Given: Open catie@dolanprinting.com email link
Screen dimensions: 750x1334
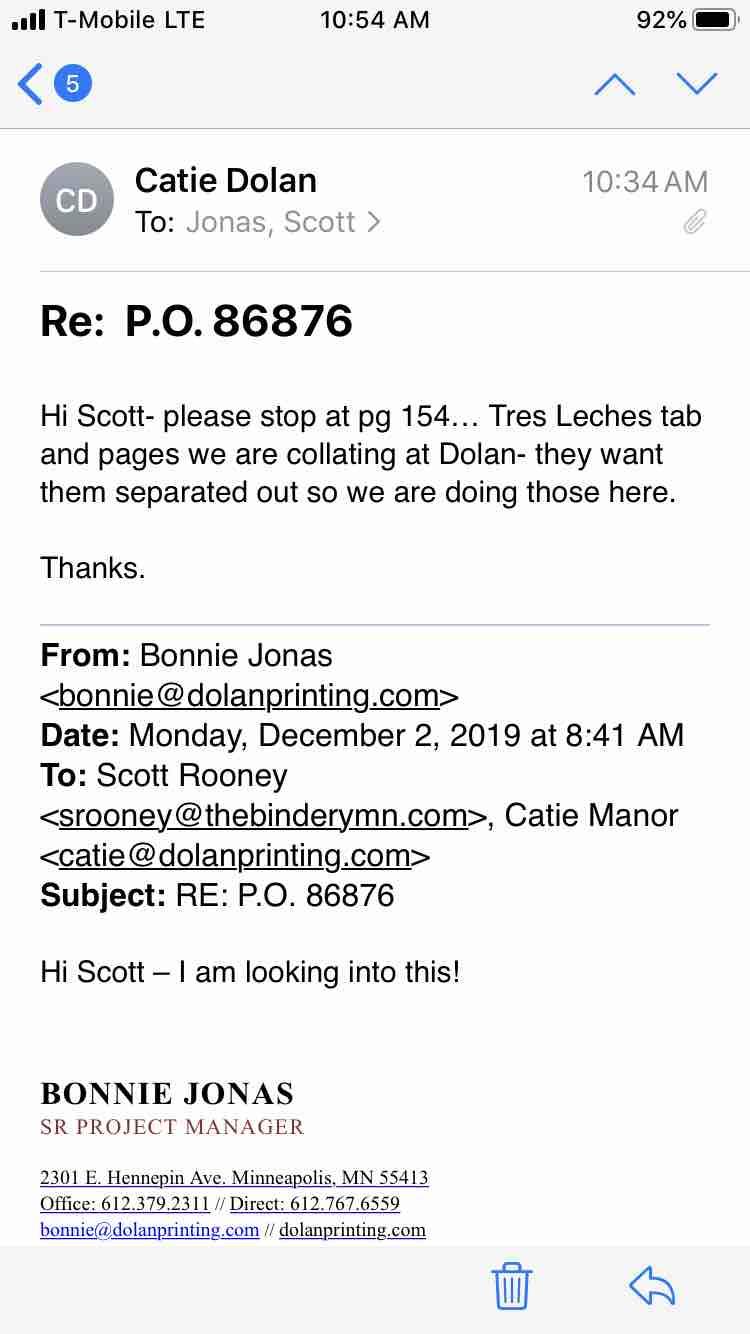Looking at the screenshot, I should (235, 856).
